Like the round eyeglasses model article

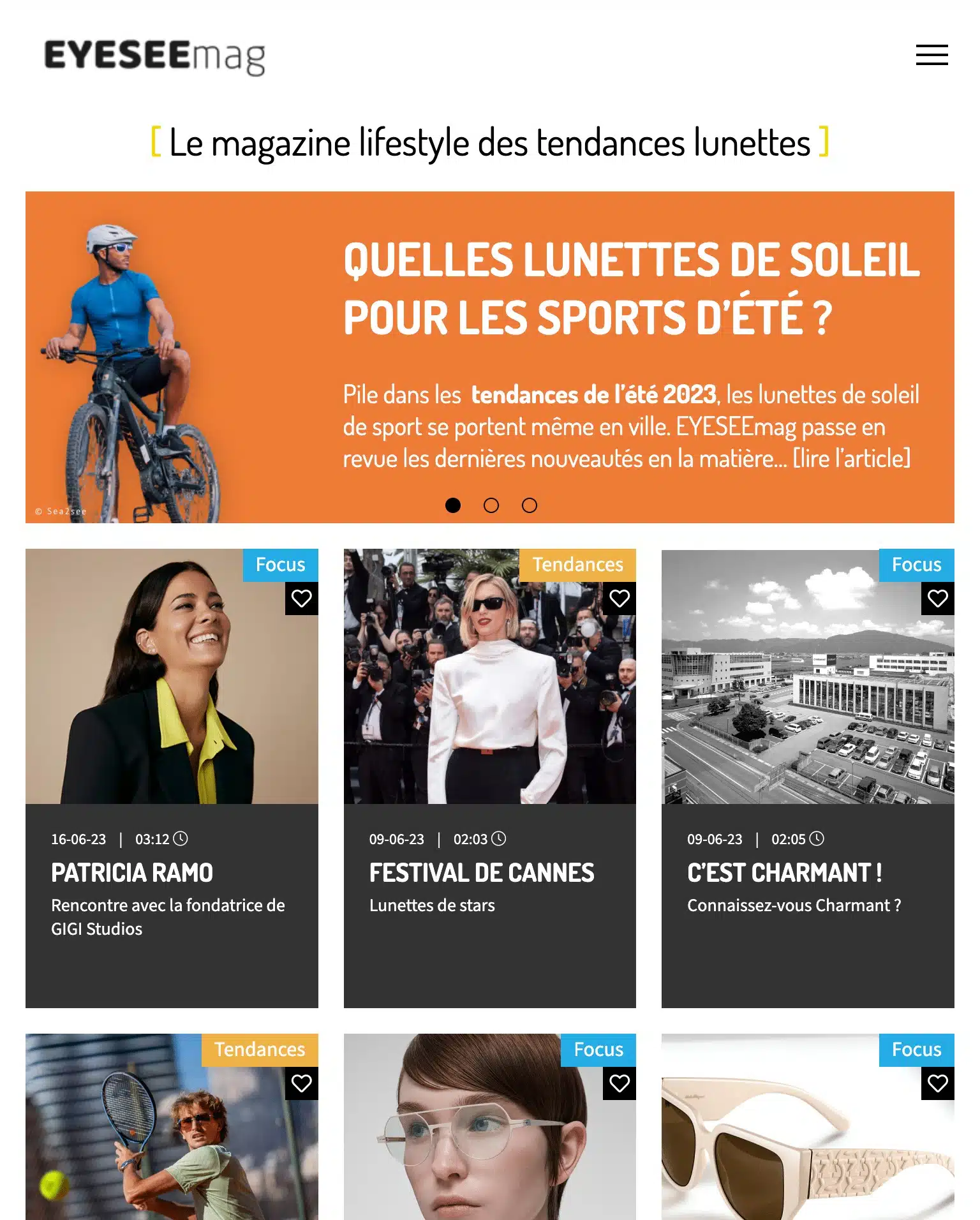point(619,1083)
